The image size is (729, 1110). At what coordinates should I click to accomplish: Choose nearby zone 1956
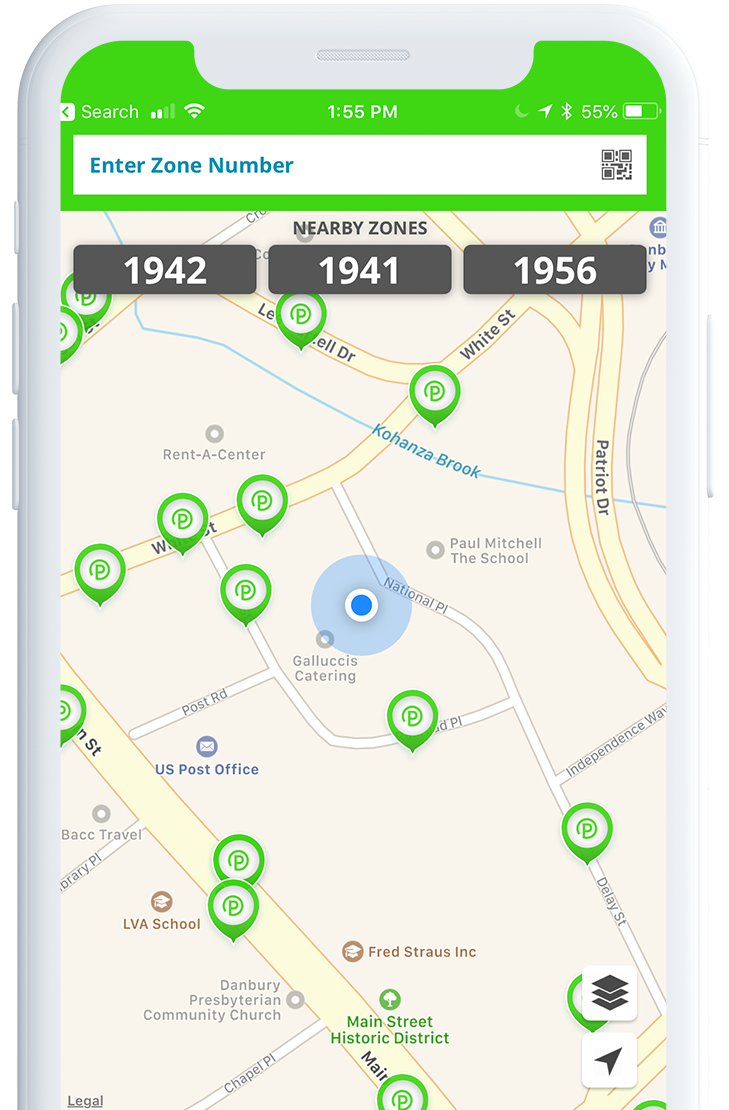(x=555, y=270)
